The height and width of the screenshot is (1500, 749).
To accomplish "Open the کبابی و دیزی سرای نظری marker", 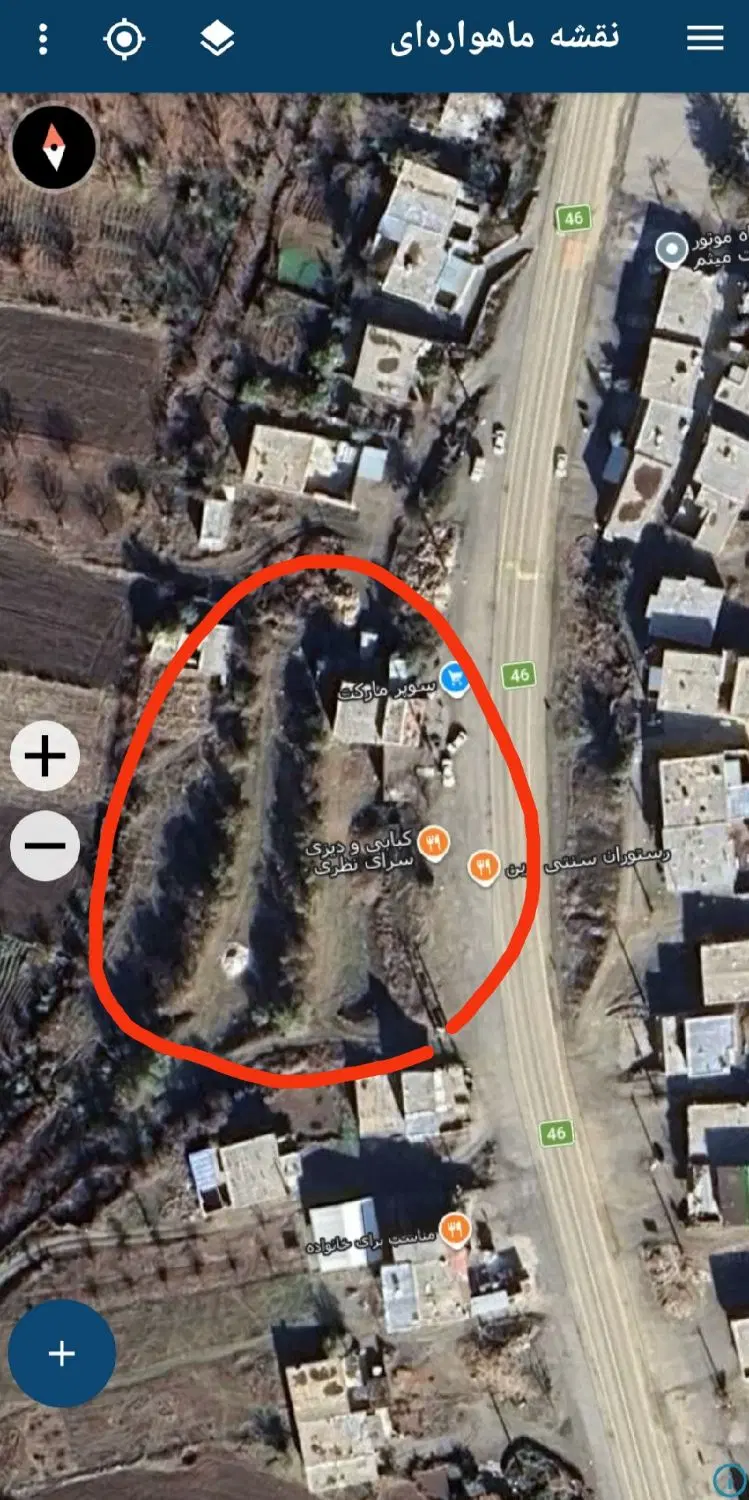I will tap(434, 840).
